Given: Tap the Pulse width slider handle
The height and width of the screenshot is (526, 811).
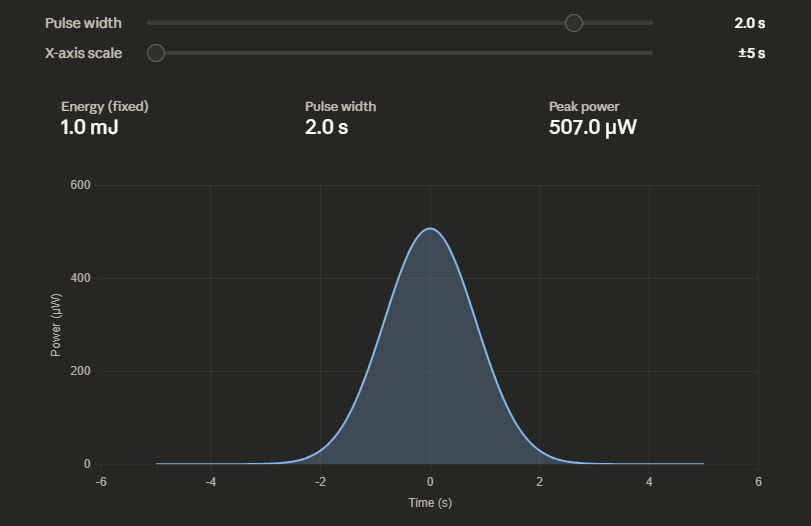Looking at the screenshot, I should 573,23.
